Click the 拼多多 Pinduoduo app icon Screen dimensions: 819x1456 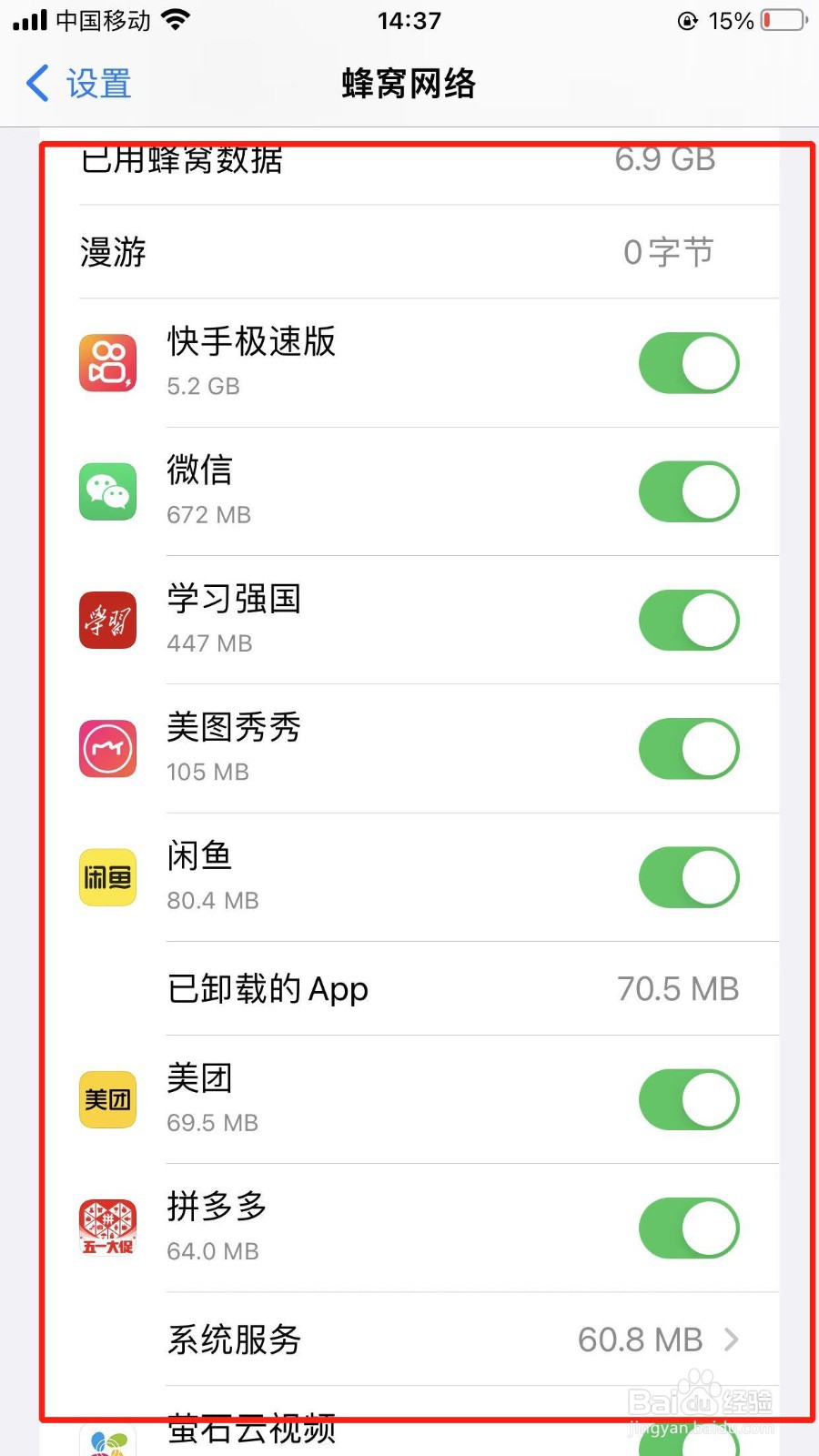107,1228
